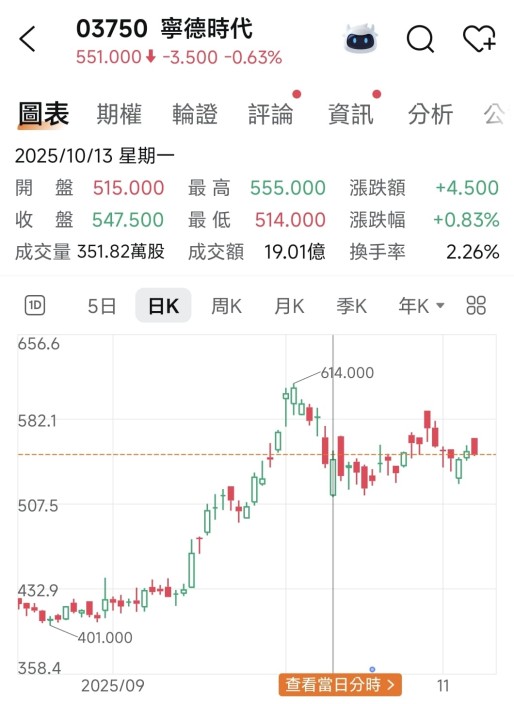This screenshot has width=514, height=704.
Task: Switch to the 分析 tab
Action: point(430,114)
